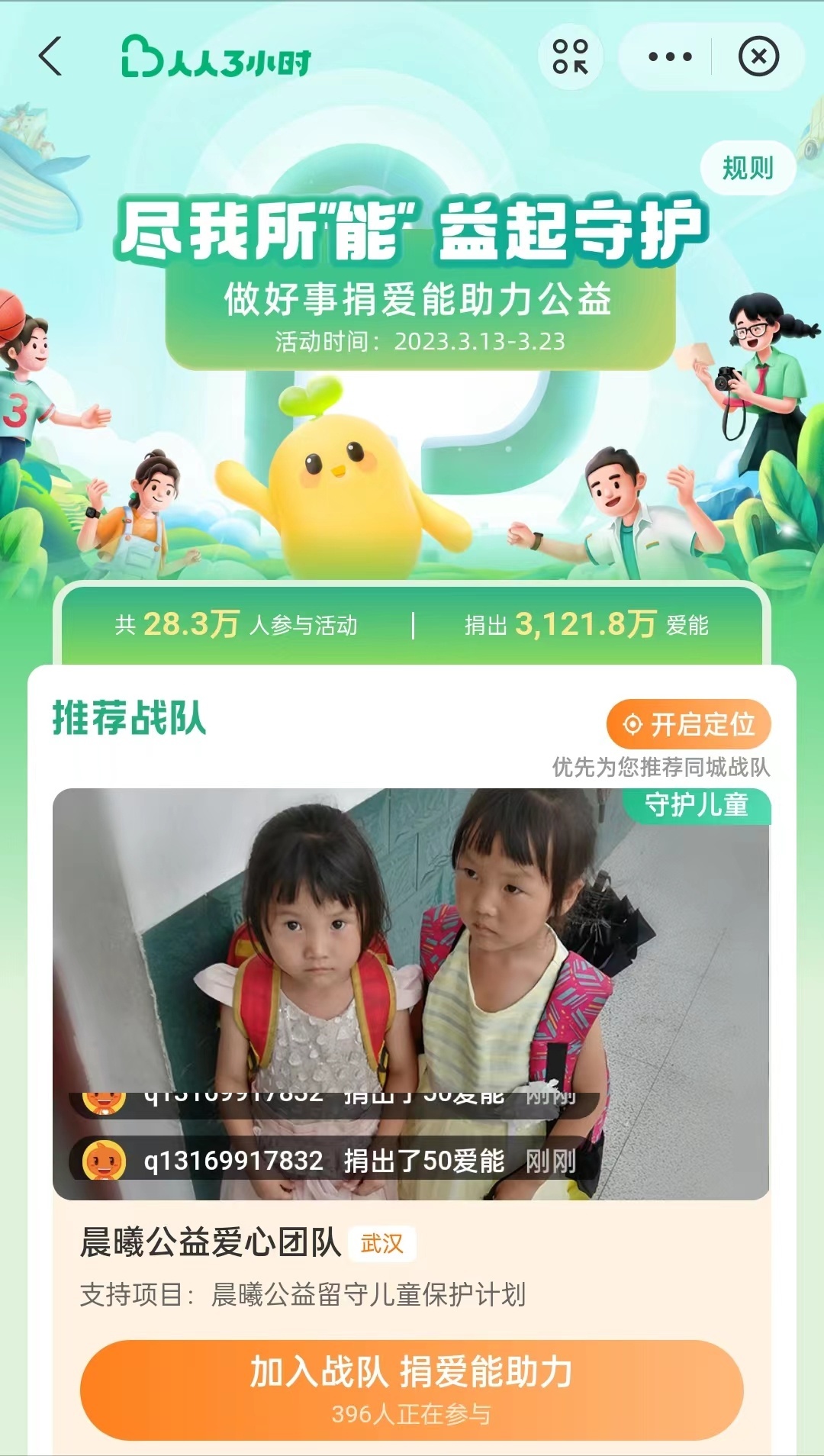Screen dimensions: 824x1456
Task: Open the three-dot more options menu
Action: 669,56
